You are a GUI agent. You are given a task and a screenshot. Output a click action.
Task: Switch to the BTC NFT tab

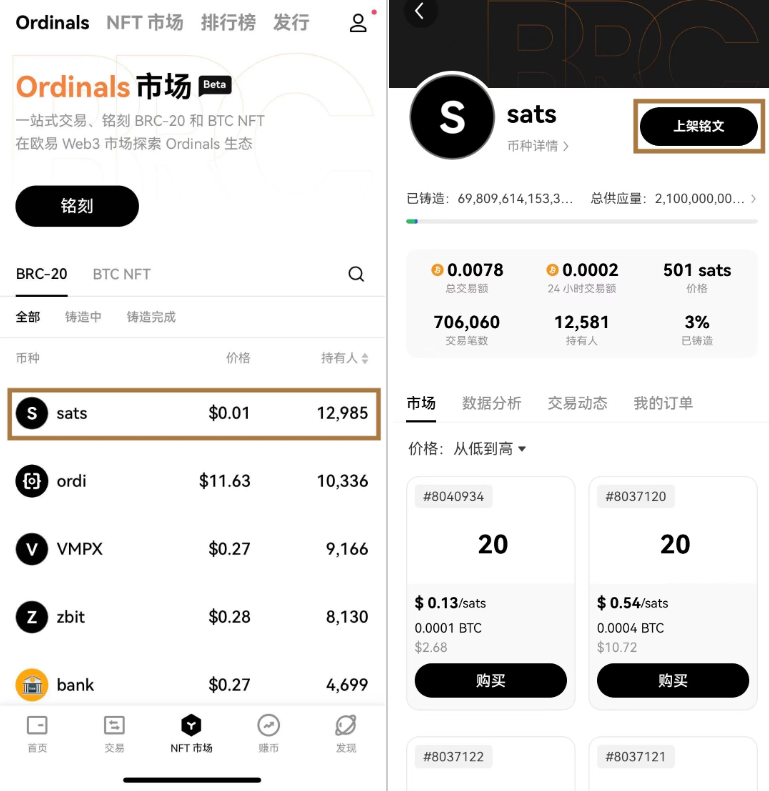[x=121, y=274]
